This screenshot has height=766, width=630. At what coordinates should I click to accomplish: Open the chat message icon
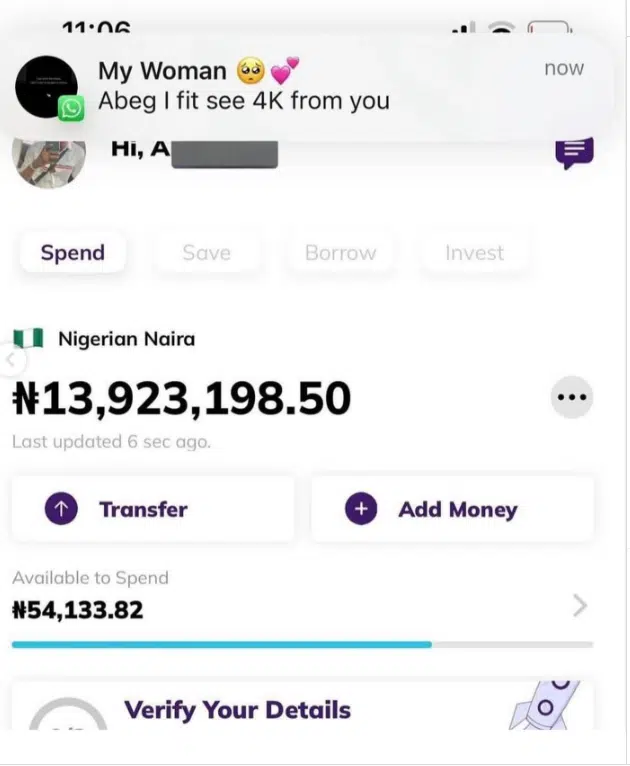point(574,152)
